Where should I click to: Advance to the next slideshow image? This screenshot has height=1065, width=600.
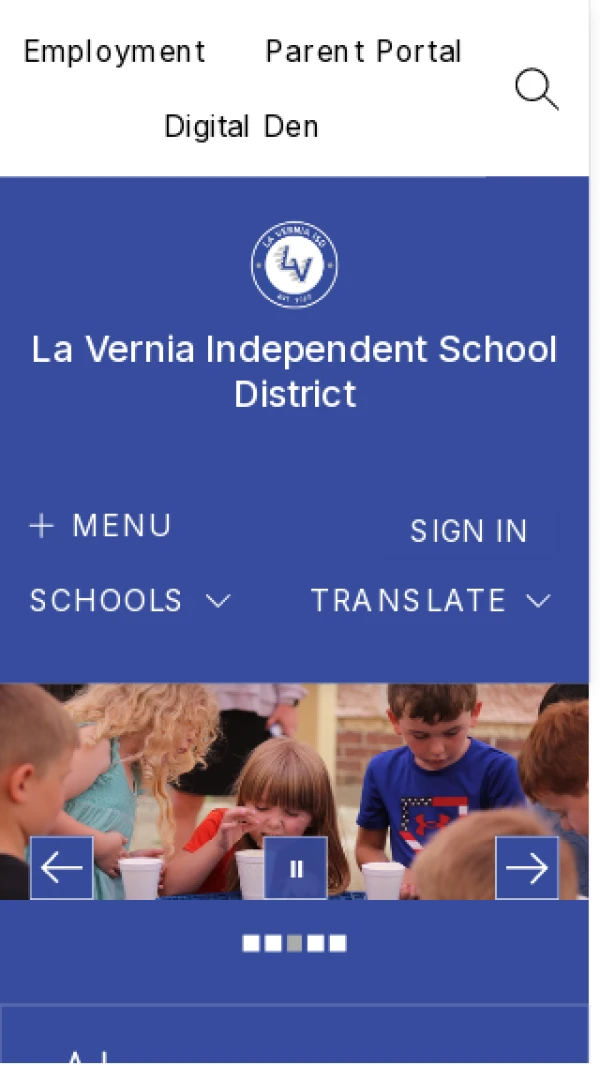527,868
